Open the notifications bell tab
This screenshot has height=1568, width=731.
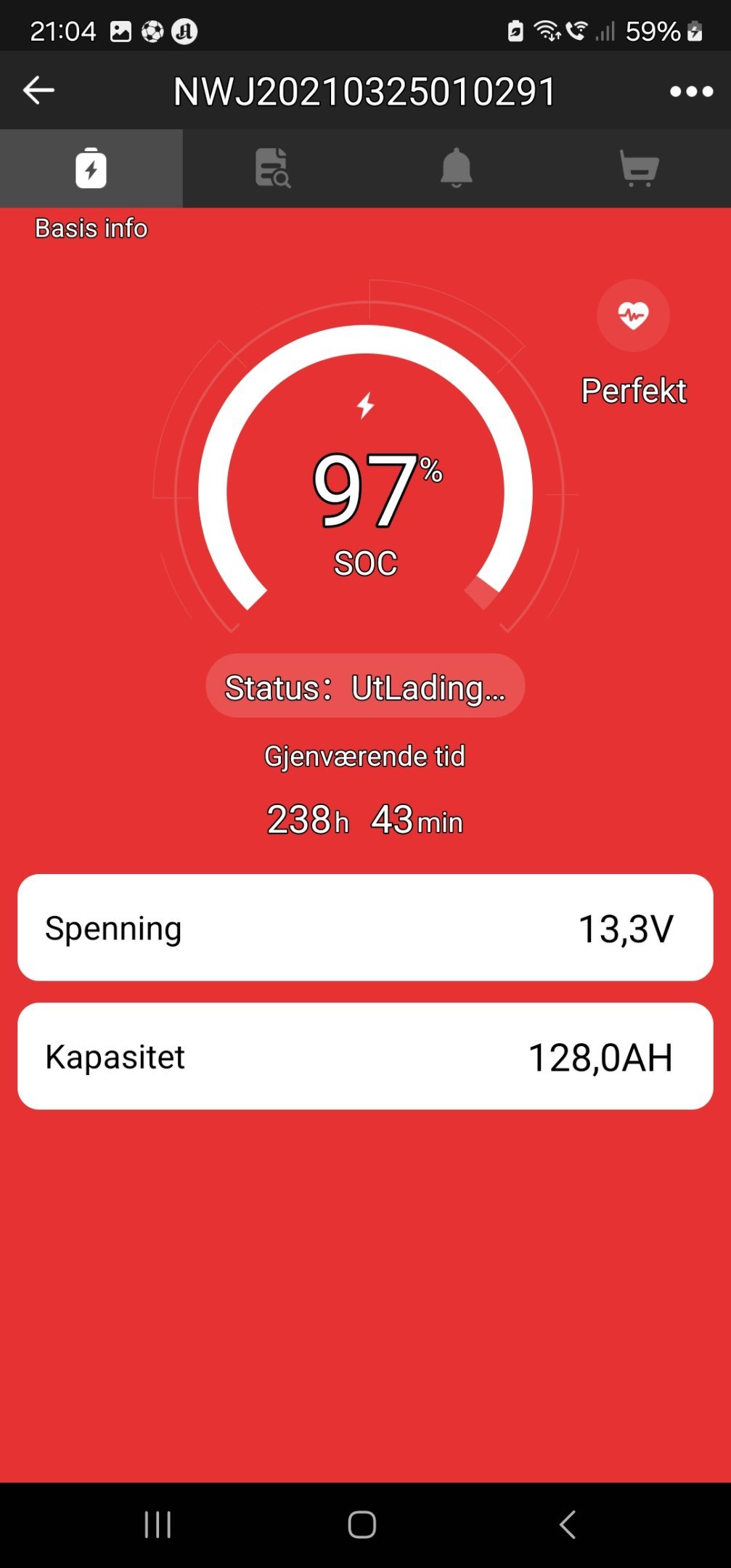(457, 168)
